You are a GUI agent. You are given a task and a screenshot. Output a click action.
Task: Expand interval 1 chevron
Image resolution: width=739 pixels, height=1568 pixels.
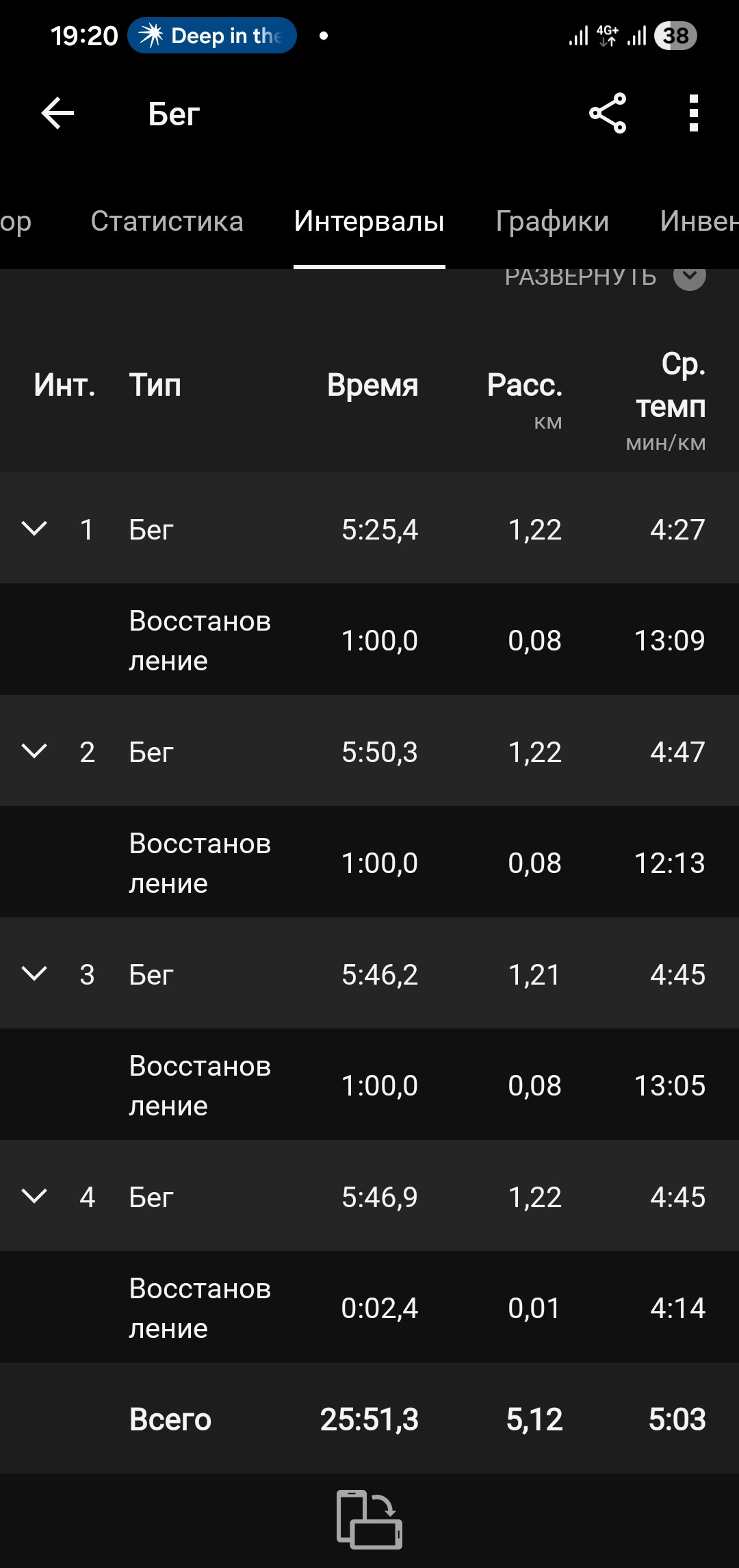tap(34, 529)
